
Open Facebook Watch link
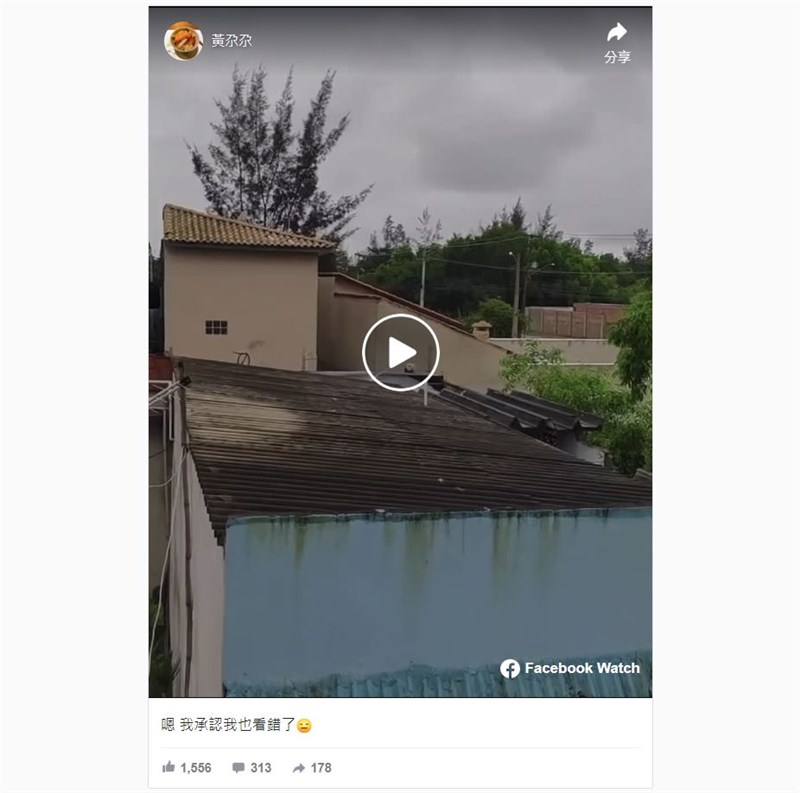(570, 668)
